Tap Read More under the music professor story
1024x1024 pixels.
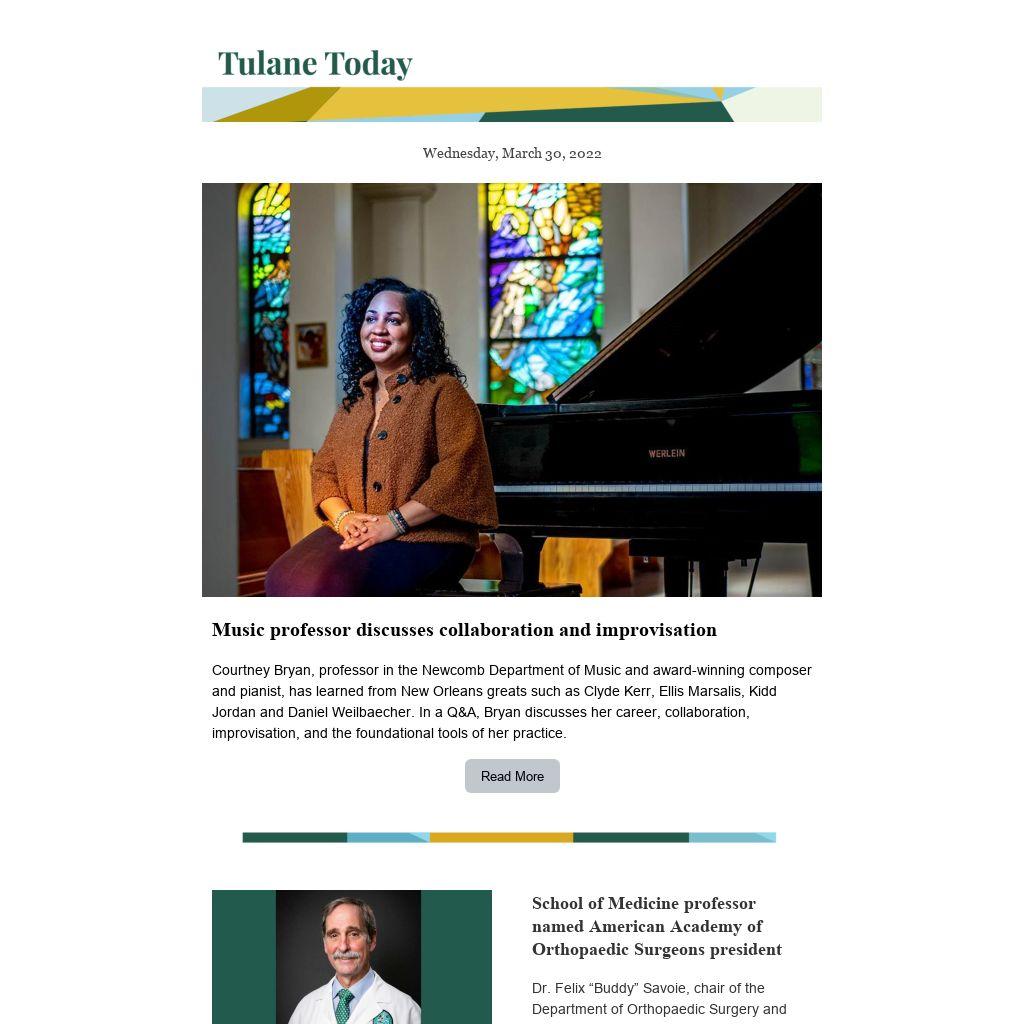512,776
